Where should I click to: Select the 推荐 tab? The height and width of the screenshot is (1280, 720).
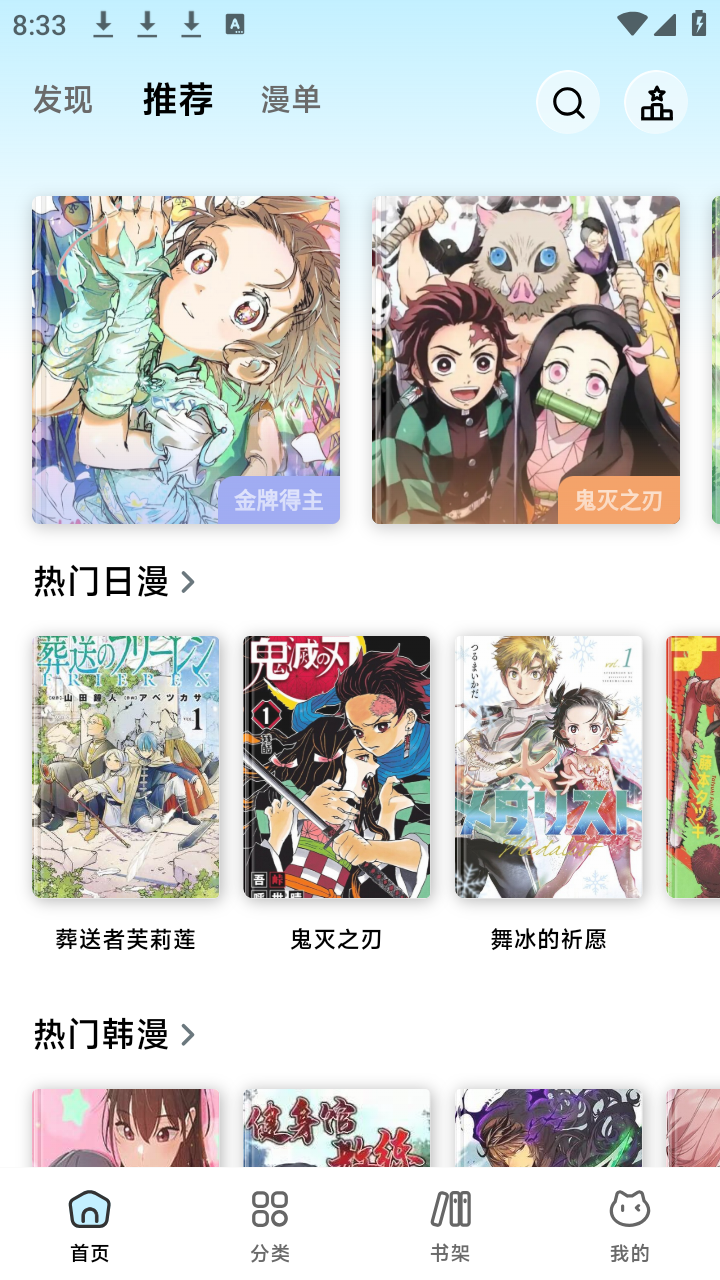177,100
